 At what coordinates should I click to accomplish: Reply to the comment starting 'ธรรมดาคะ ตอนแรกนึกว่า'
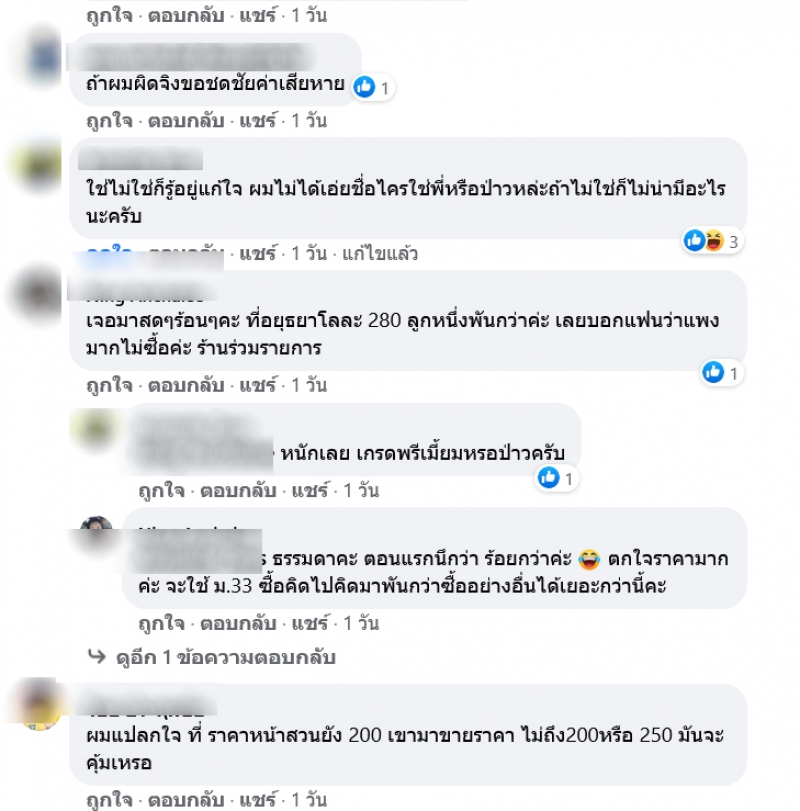tap(238, 623)
